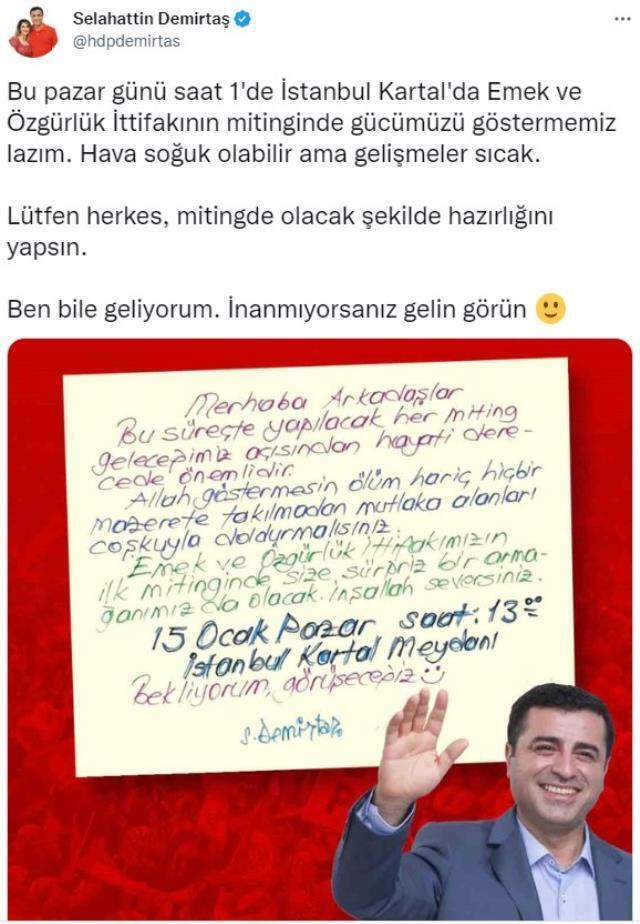Open the @hdpdemirtas handle

point(126,40)
